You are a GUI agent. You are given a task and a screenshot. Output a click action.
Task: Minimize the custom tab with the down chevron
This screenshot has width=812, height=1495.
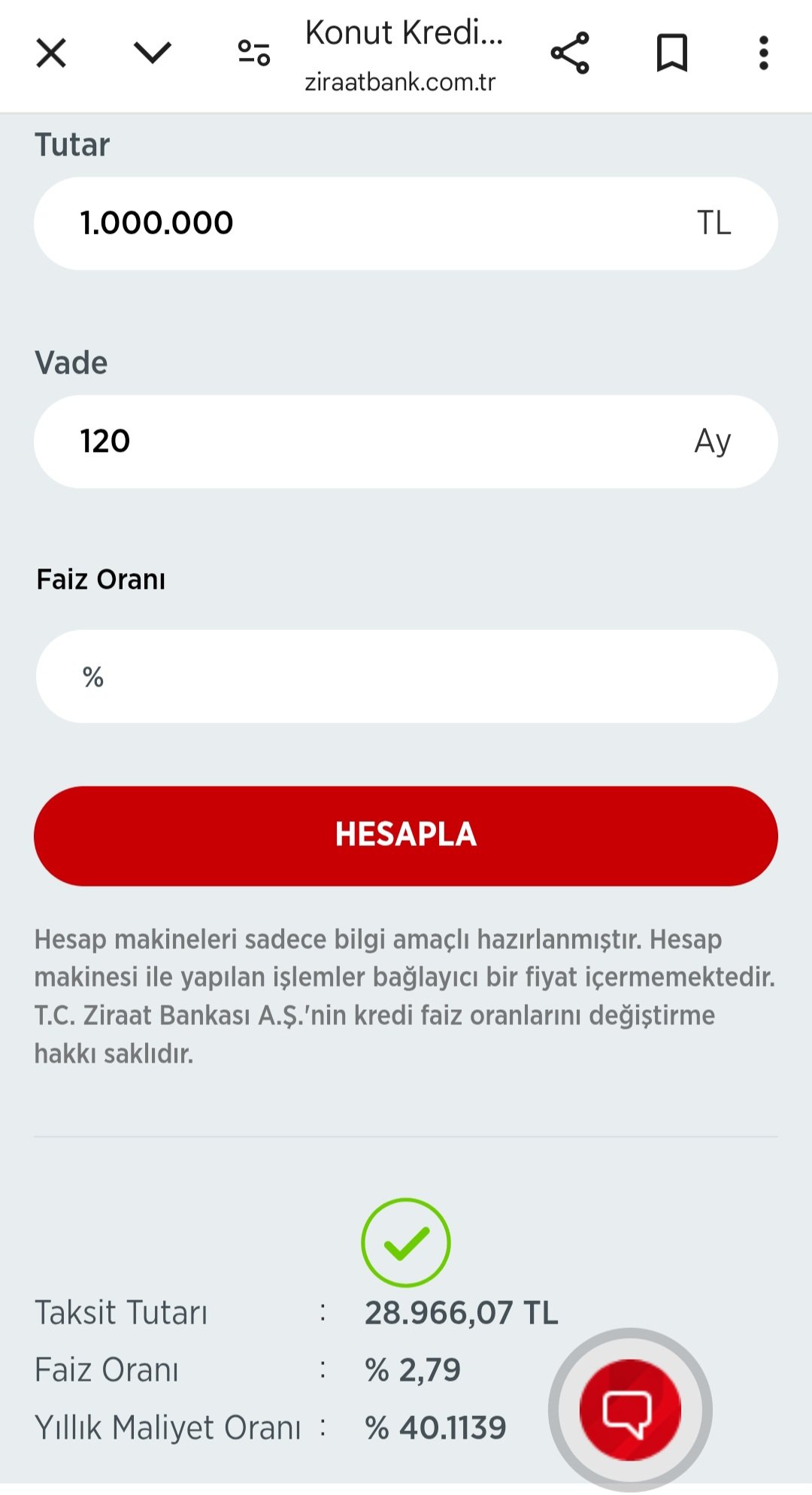tap(152, 53)
